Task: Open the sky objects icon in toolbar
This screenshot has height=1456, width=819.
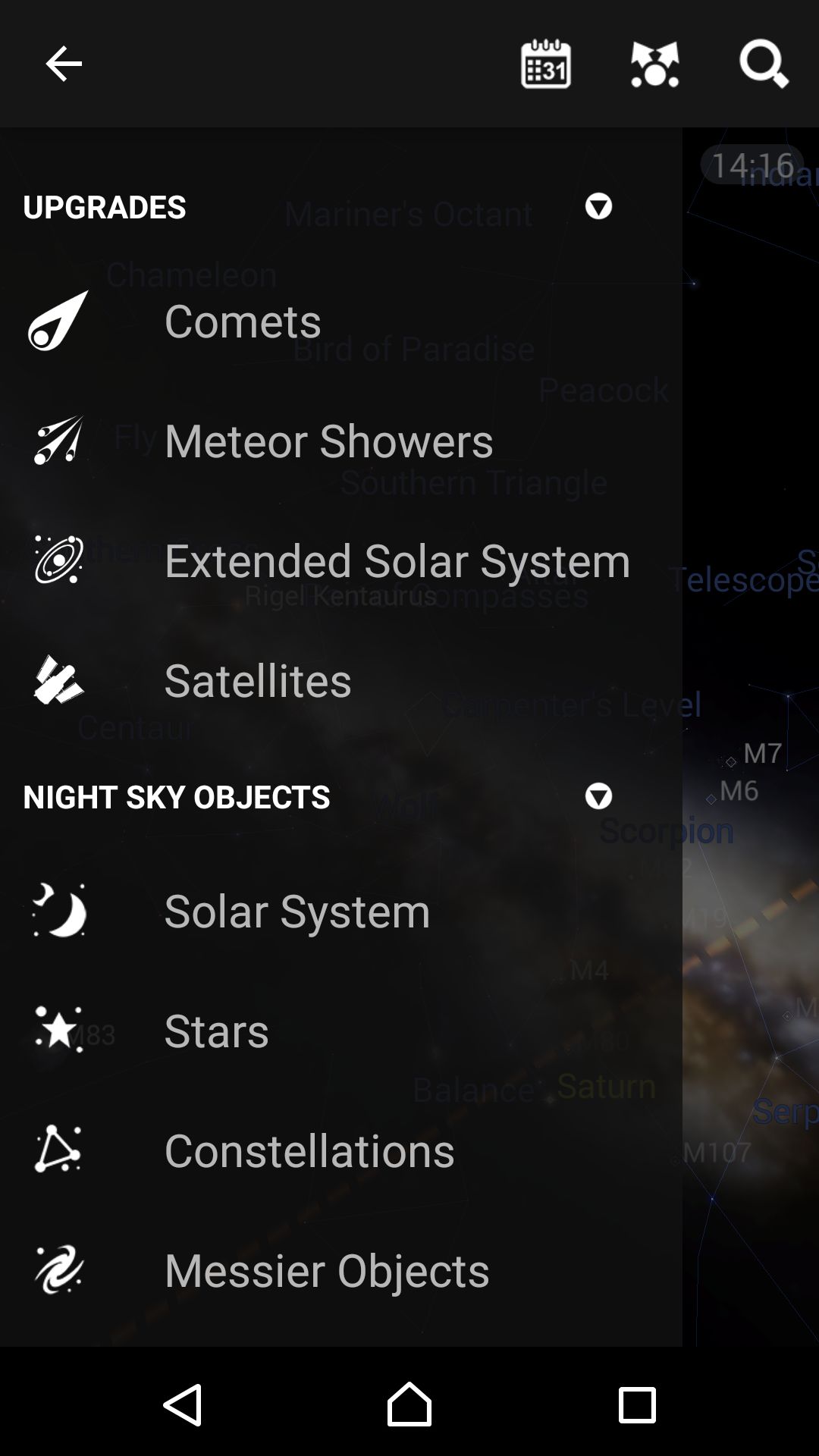Action: [x=655, y=64]
